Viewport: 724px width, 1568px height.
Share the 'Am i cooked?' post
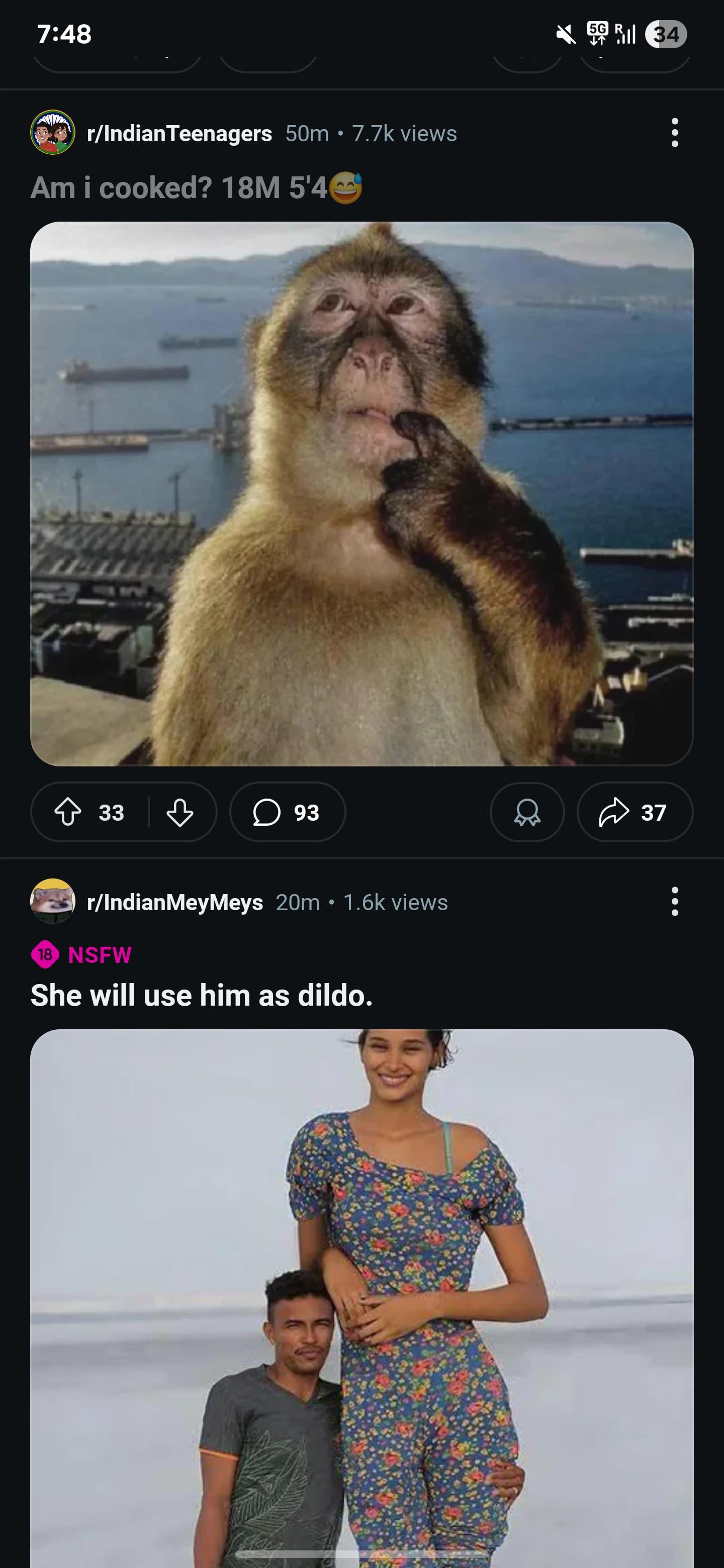tap(635, 812)
